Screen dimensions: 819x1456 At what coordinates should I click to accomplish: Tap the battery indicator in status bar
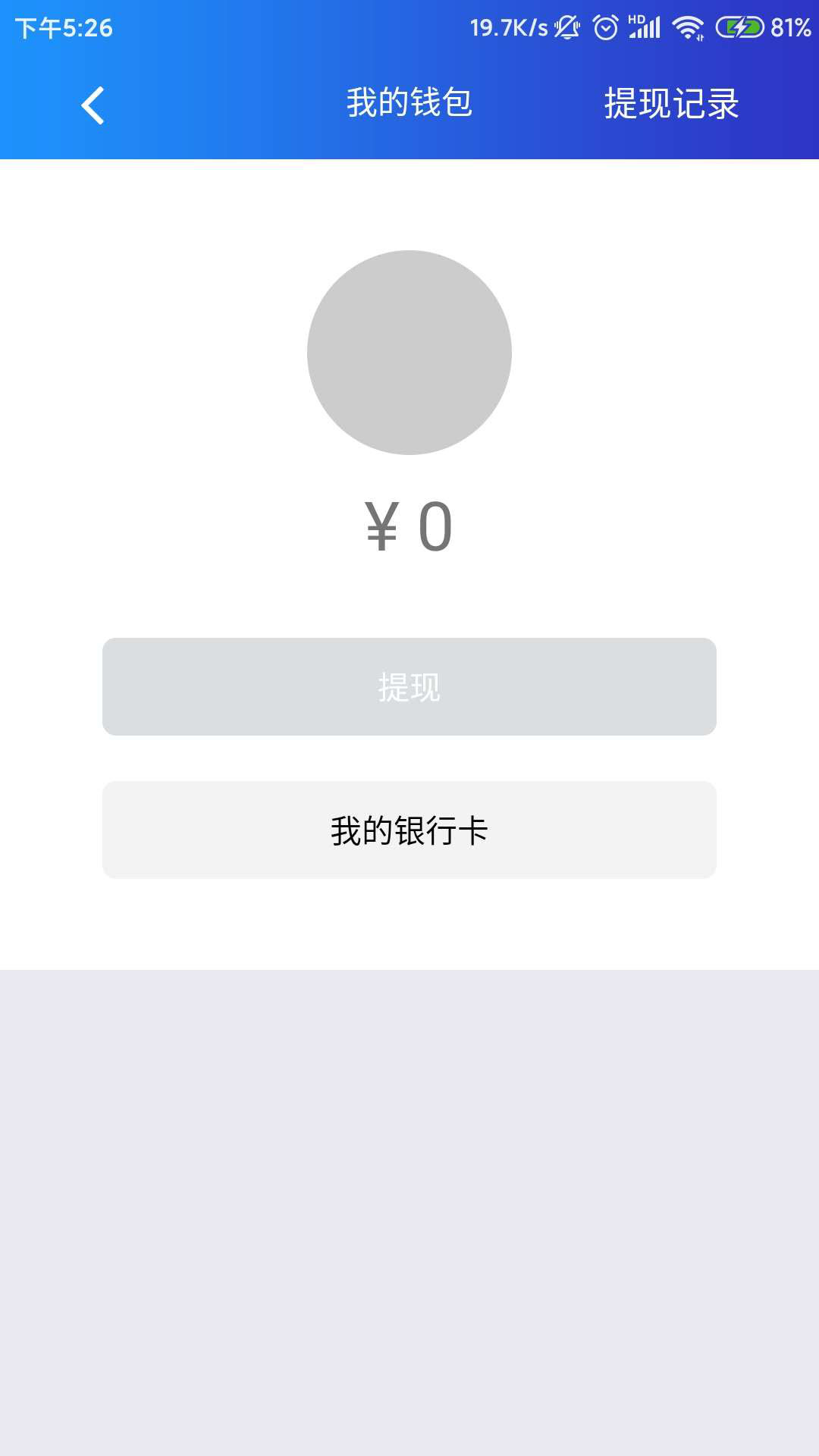coord(739,28)
